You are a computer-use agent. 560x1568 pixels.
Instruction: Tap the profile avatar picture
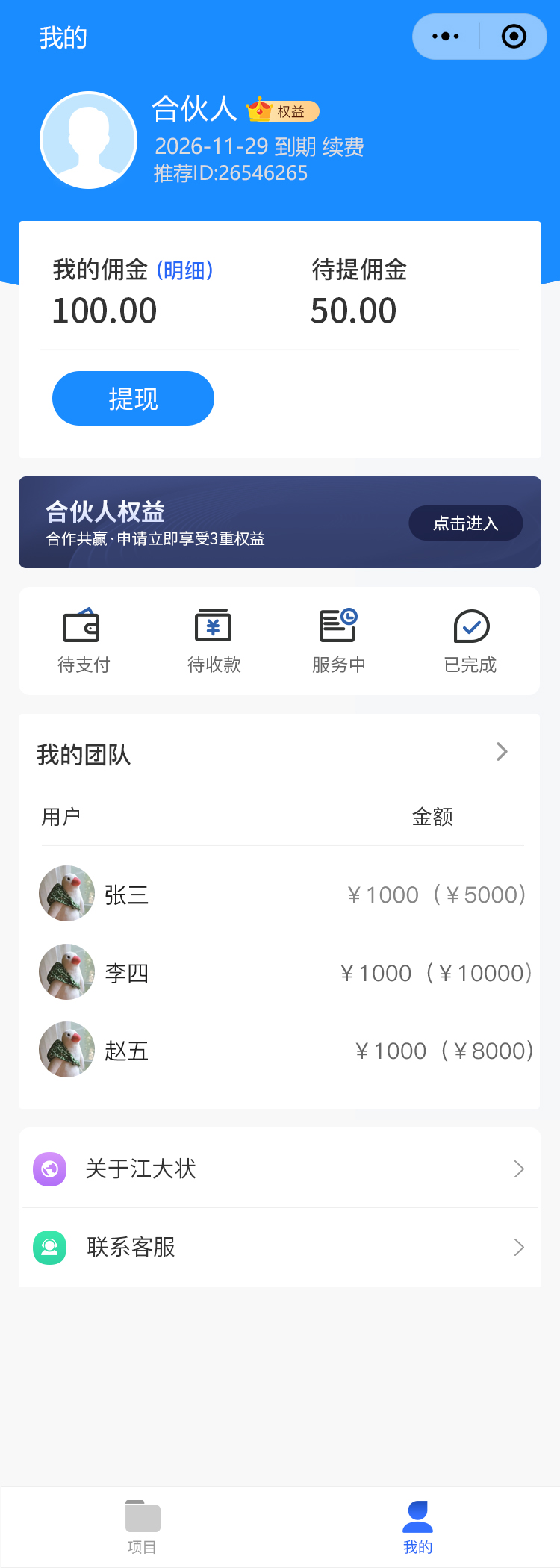[x=89, y=140]
